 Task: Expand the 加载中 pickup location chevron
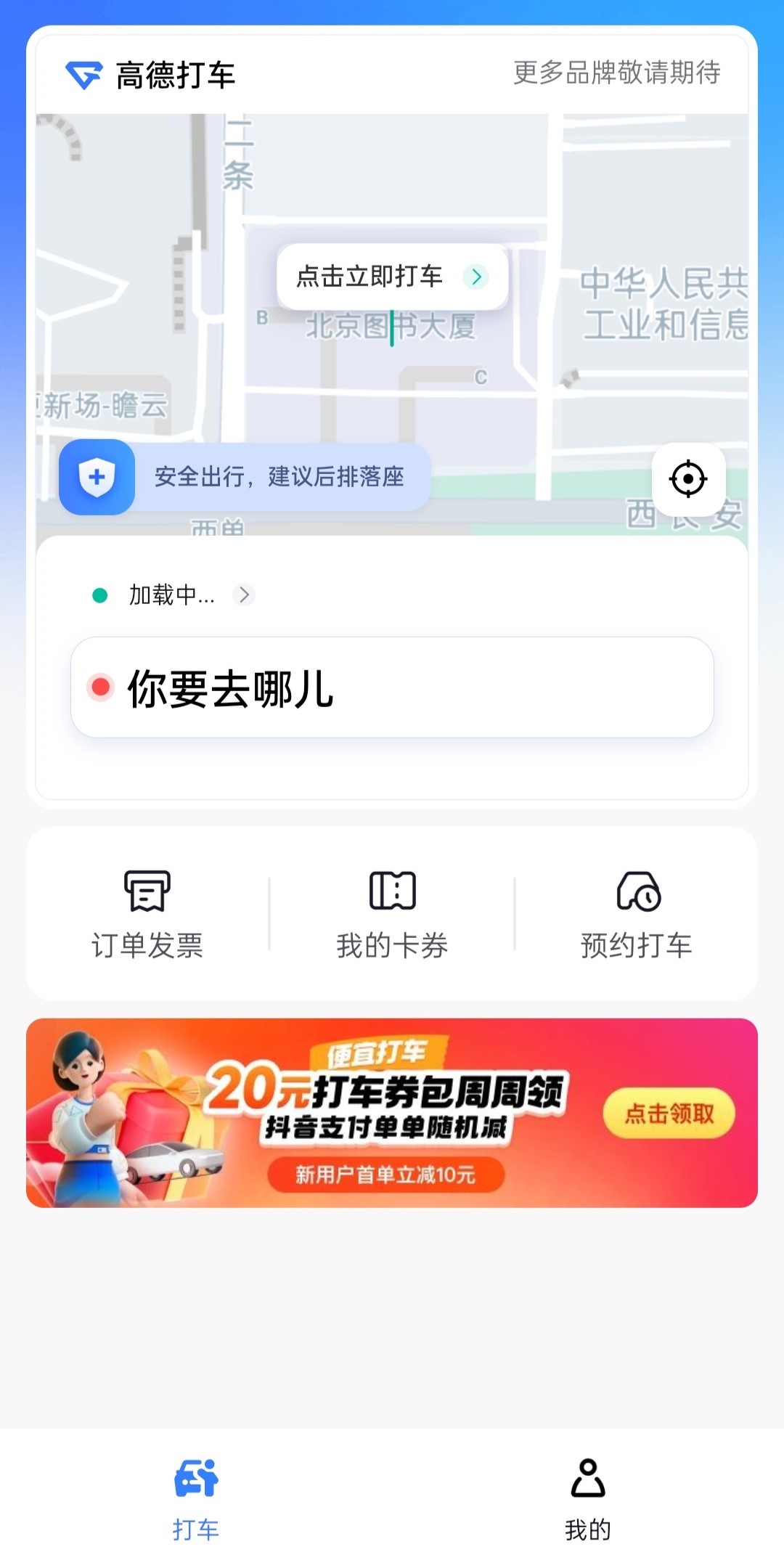click(x=245, y=595)
